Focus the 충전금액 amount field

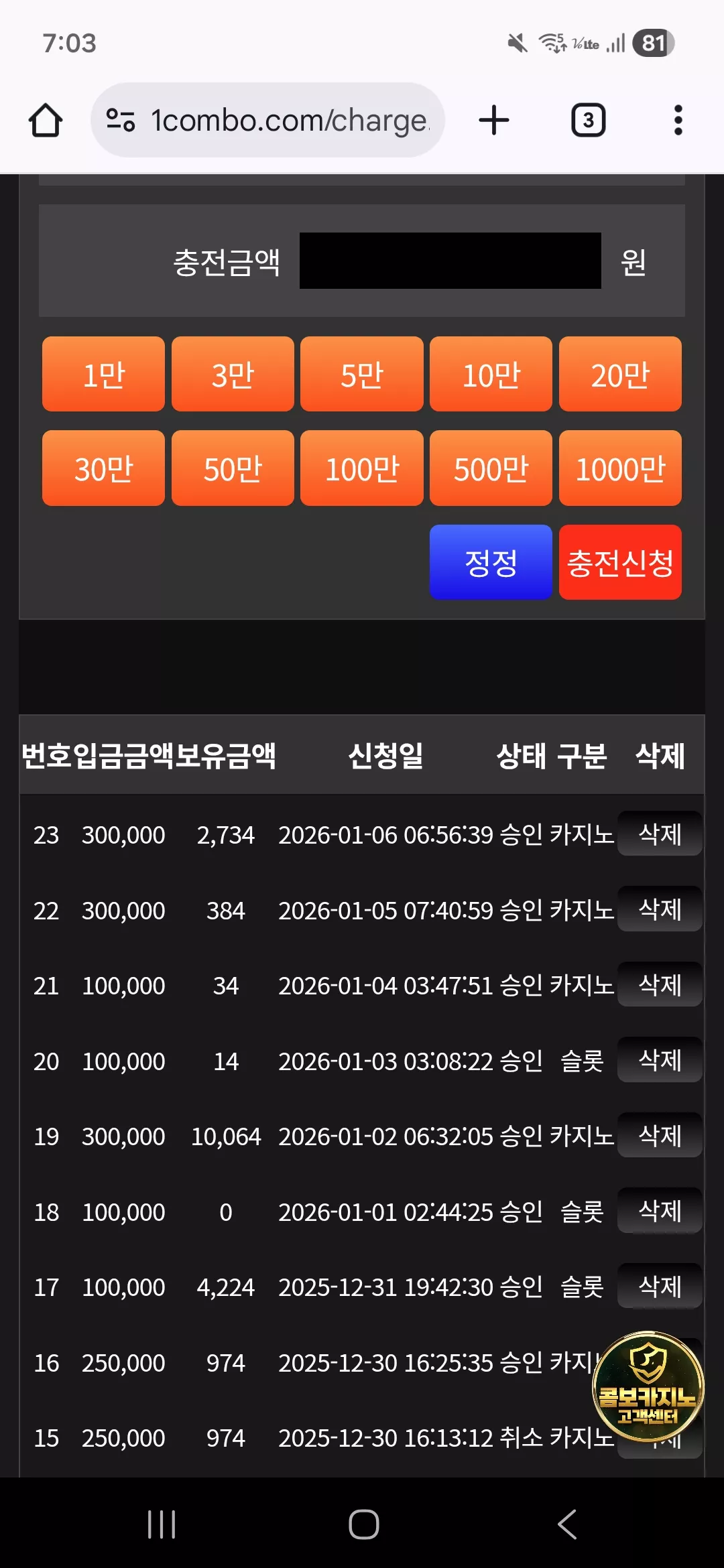coord(450,261)
